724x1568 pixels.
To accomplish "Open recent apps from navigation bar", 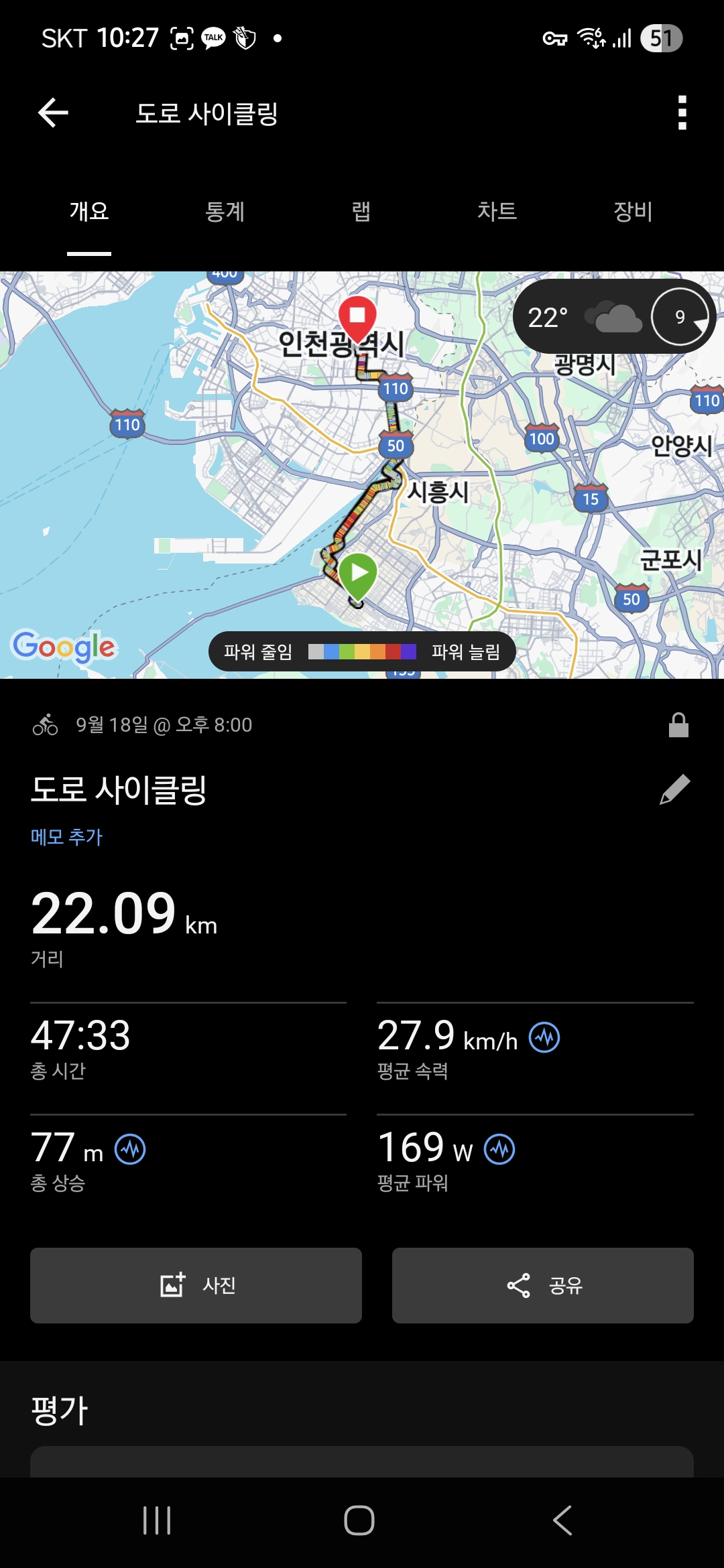I will pyautogui.click(x=157, y=1520).
